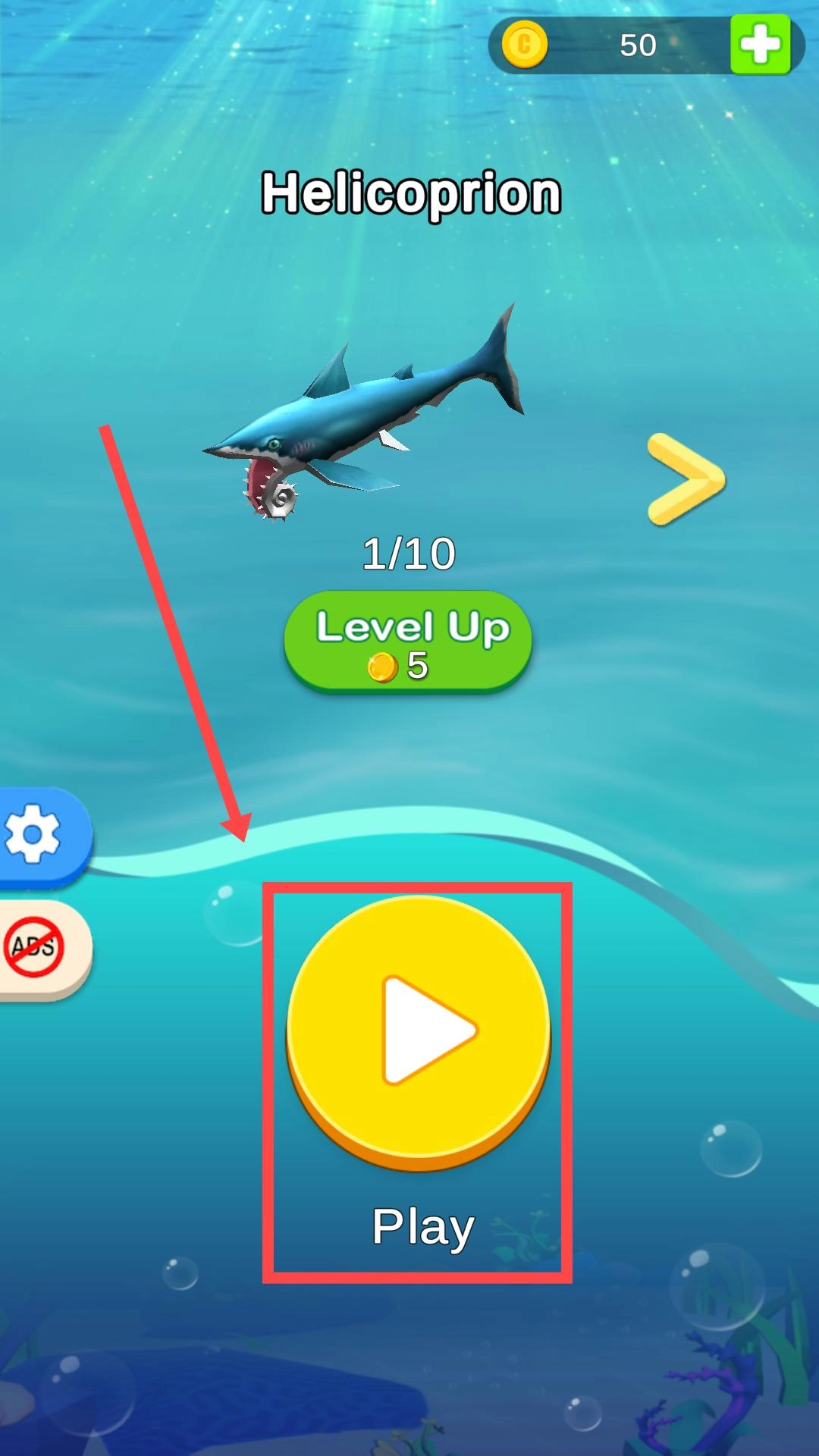Screen dimensions: 819x1456
Task: Level up Helicoprion for 5 coins
Action: coord(408,642)
